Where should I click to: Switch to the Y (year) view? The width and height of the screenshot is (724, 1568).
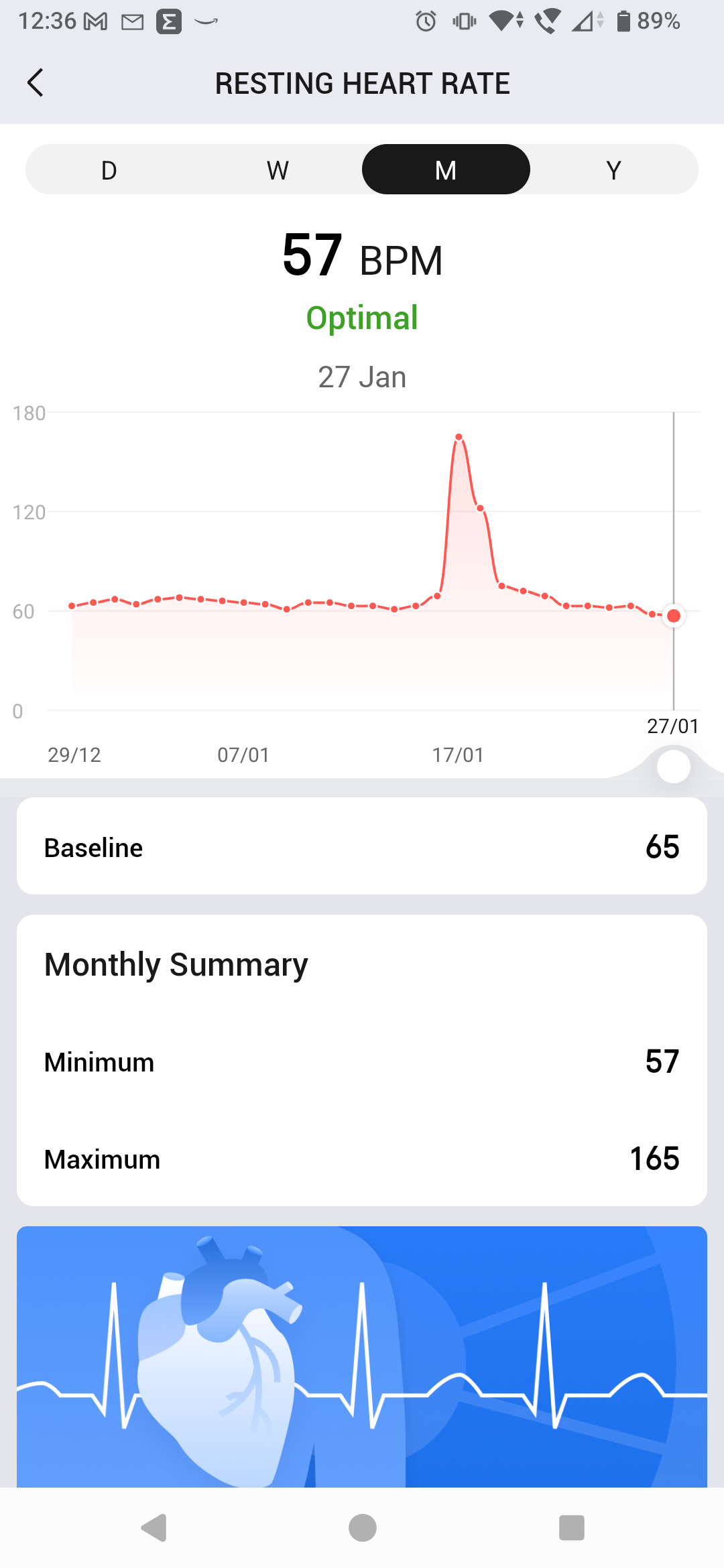(x=613, y=170)
